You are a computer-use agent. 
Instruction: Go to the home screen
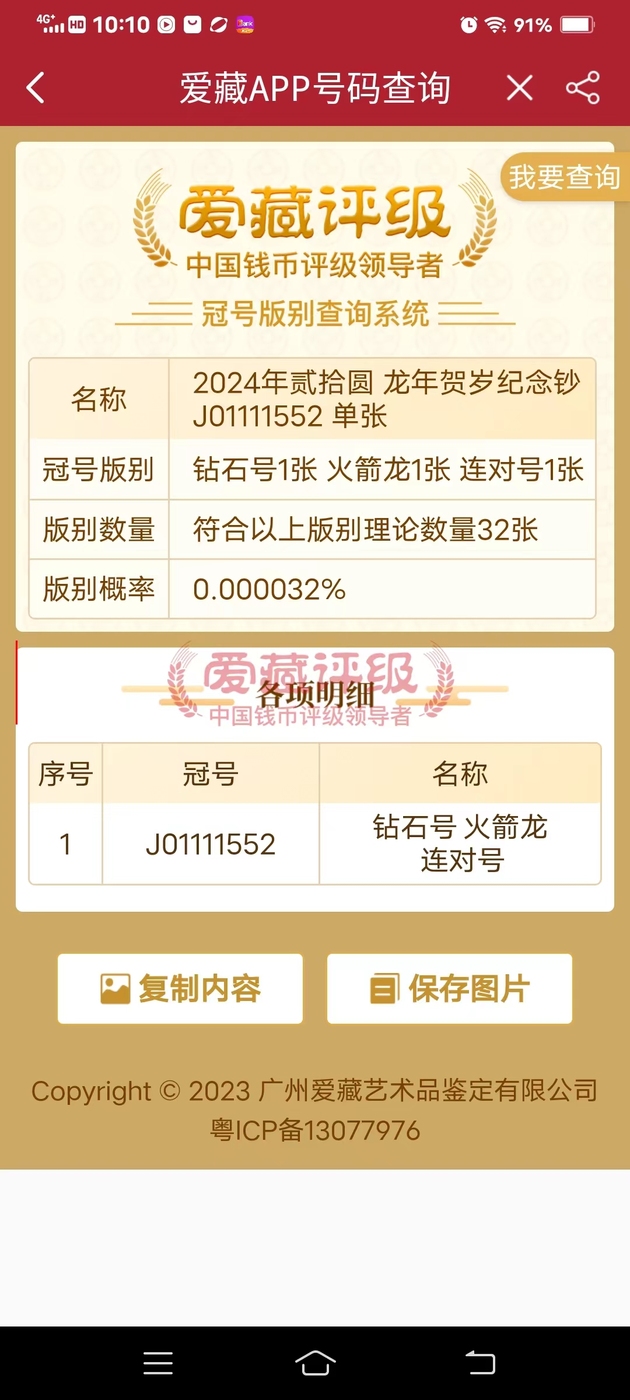(x=315, y=1362)
